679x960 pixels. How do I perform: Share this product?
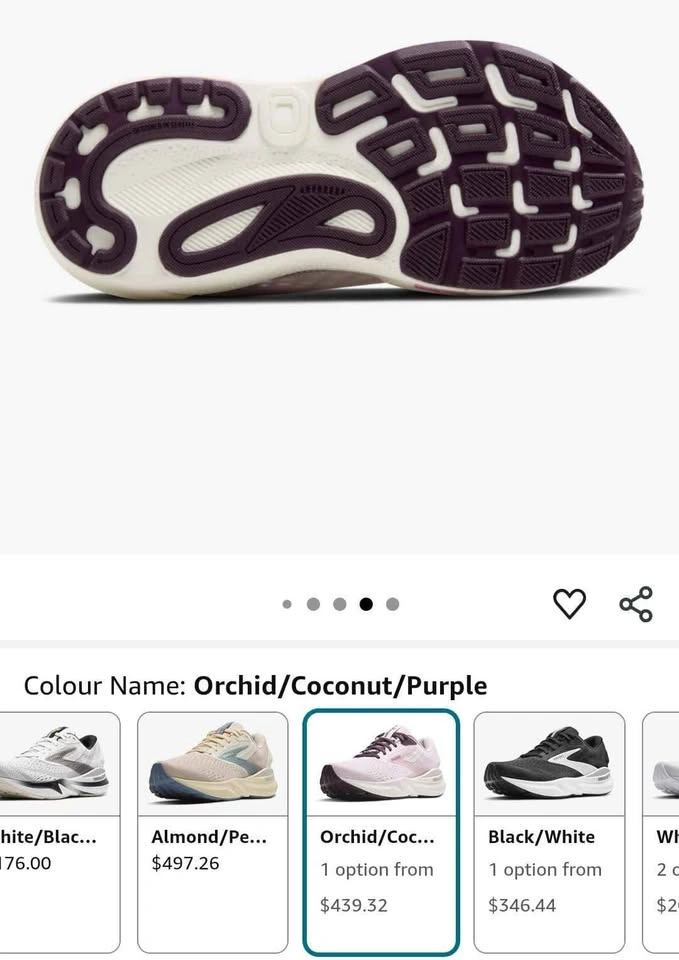[x=636, y=604]
